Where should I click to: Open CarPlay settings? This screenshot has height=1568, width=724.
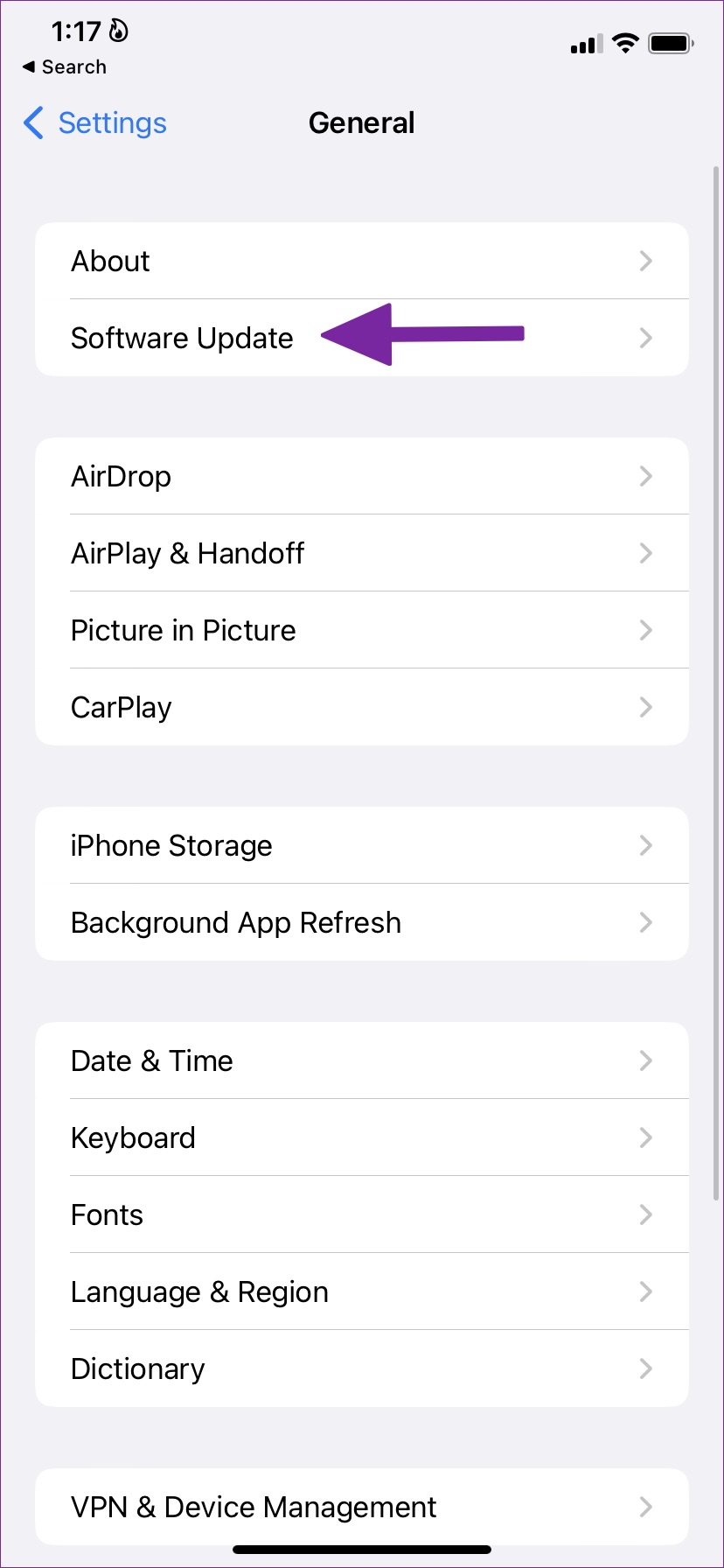pos(361,707)
